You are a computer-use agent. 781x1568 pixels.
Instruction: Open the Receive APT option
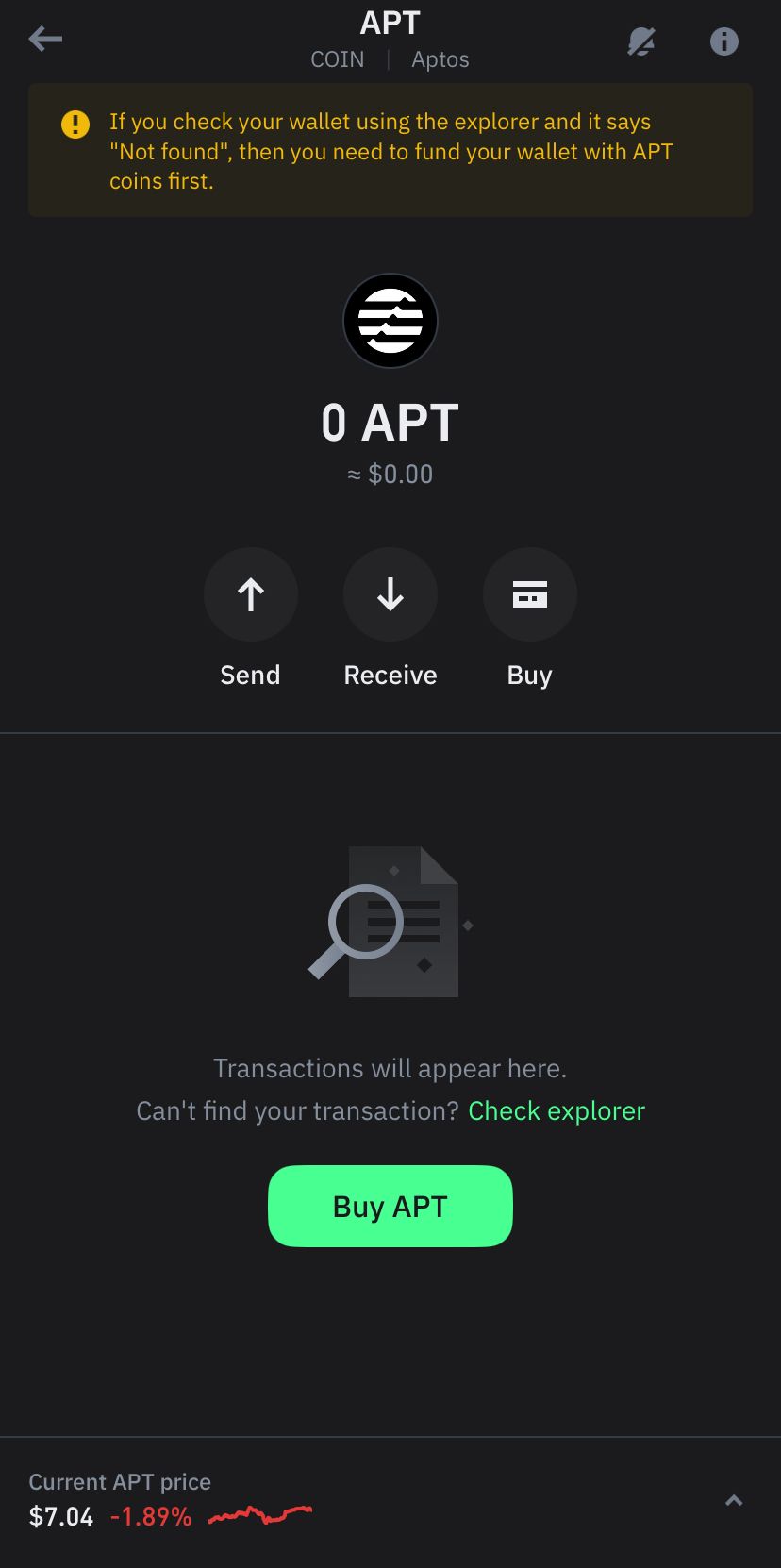tap(390, 595)
